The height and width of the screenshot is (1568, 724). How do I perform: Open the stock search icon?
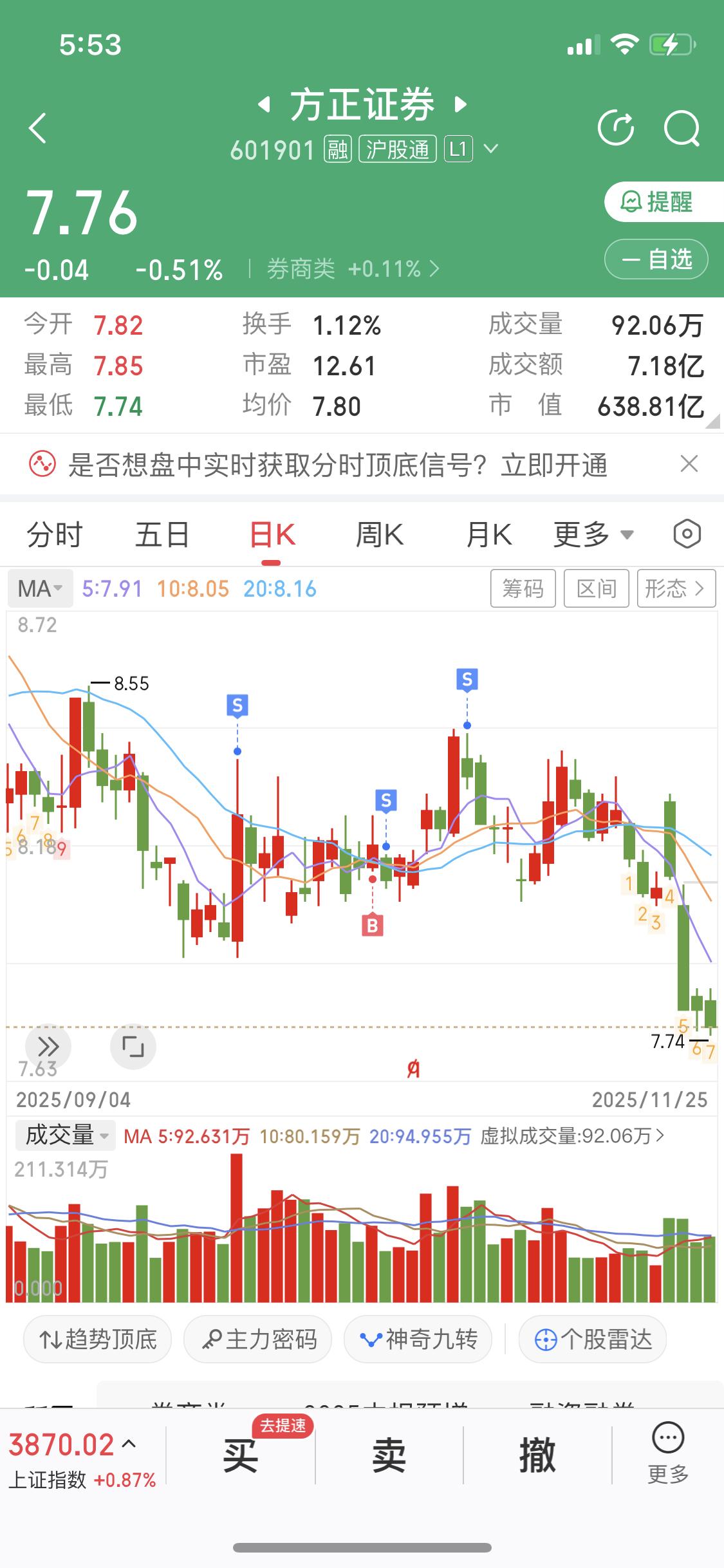[x=683, y=127]
